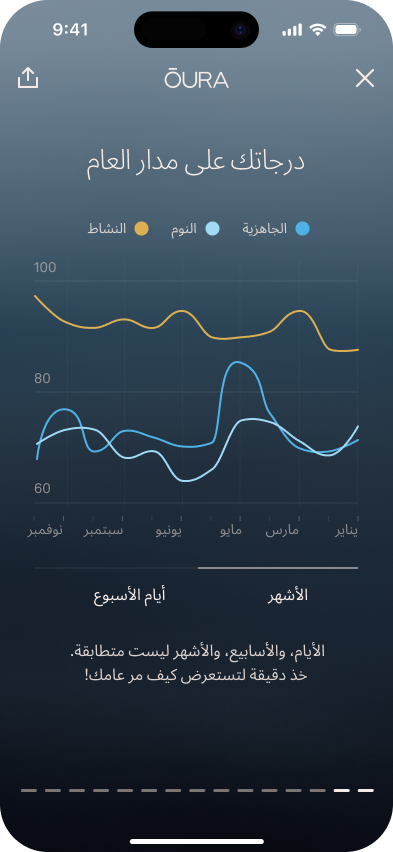Share the yearly scores report
The height and width of the screenshot is (852, 393).
(x=28, y=78)
